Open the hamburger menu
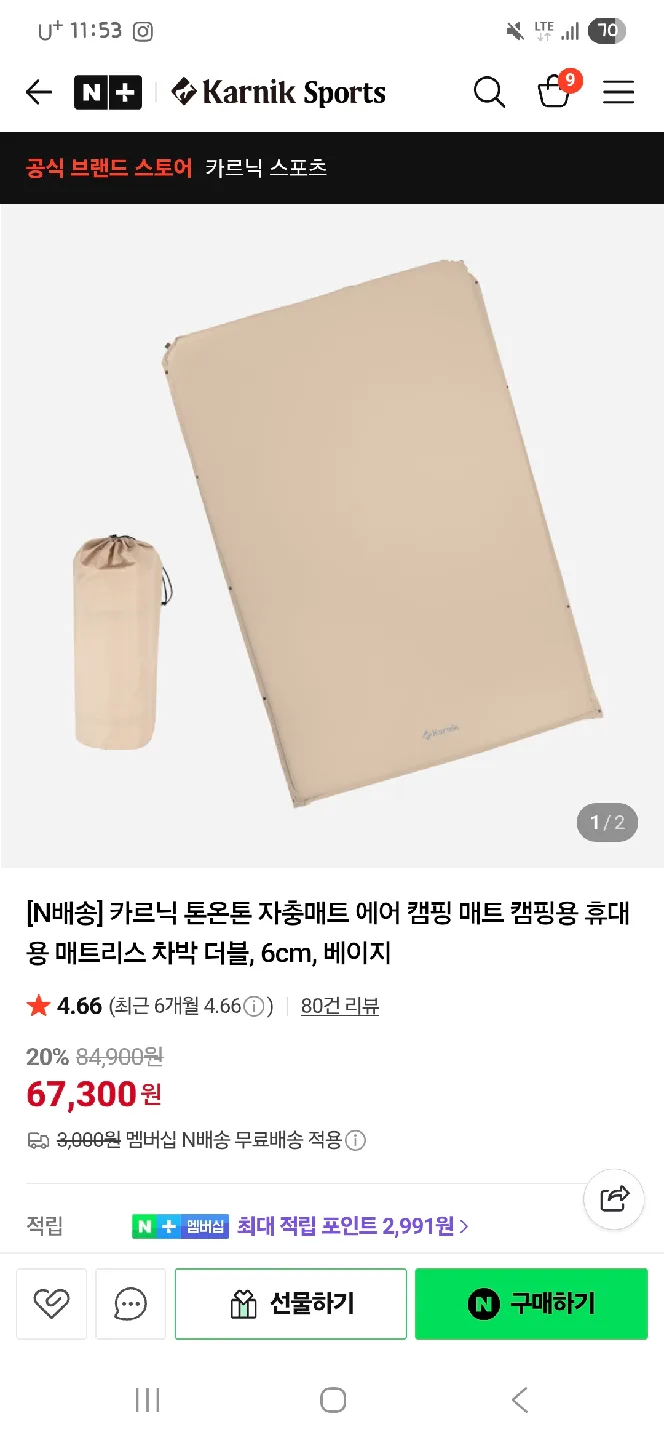 [619, 93]
